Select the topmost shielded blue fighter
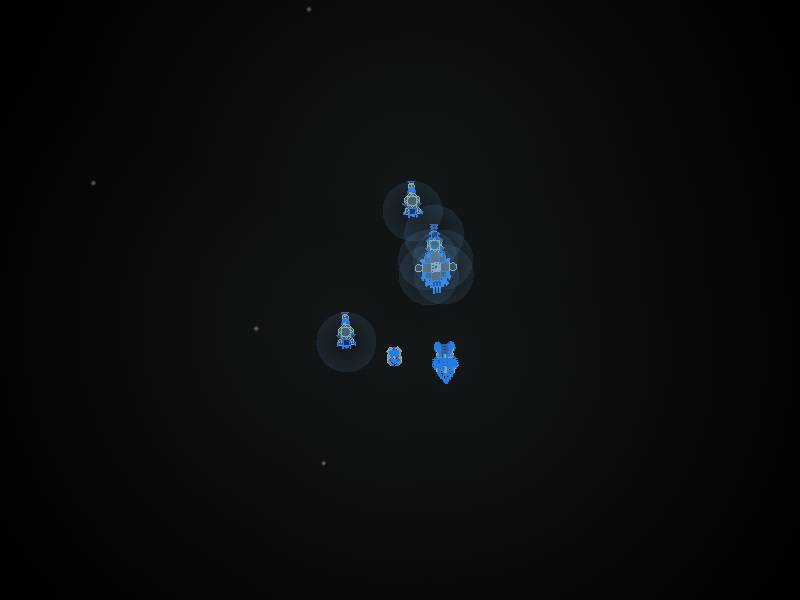 pos(411,201)
